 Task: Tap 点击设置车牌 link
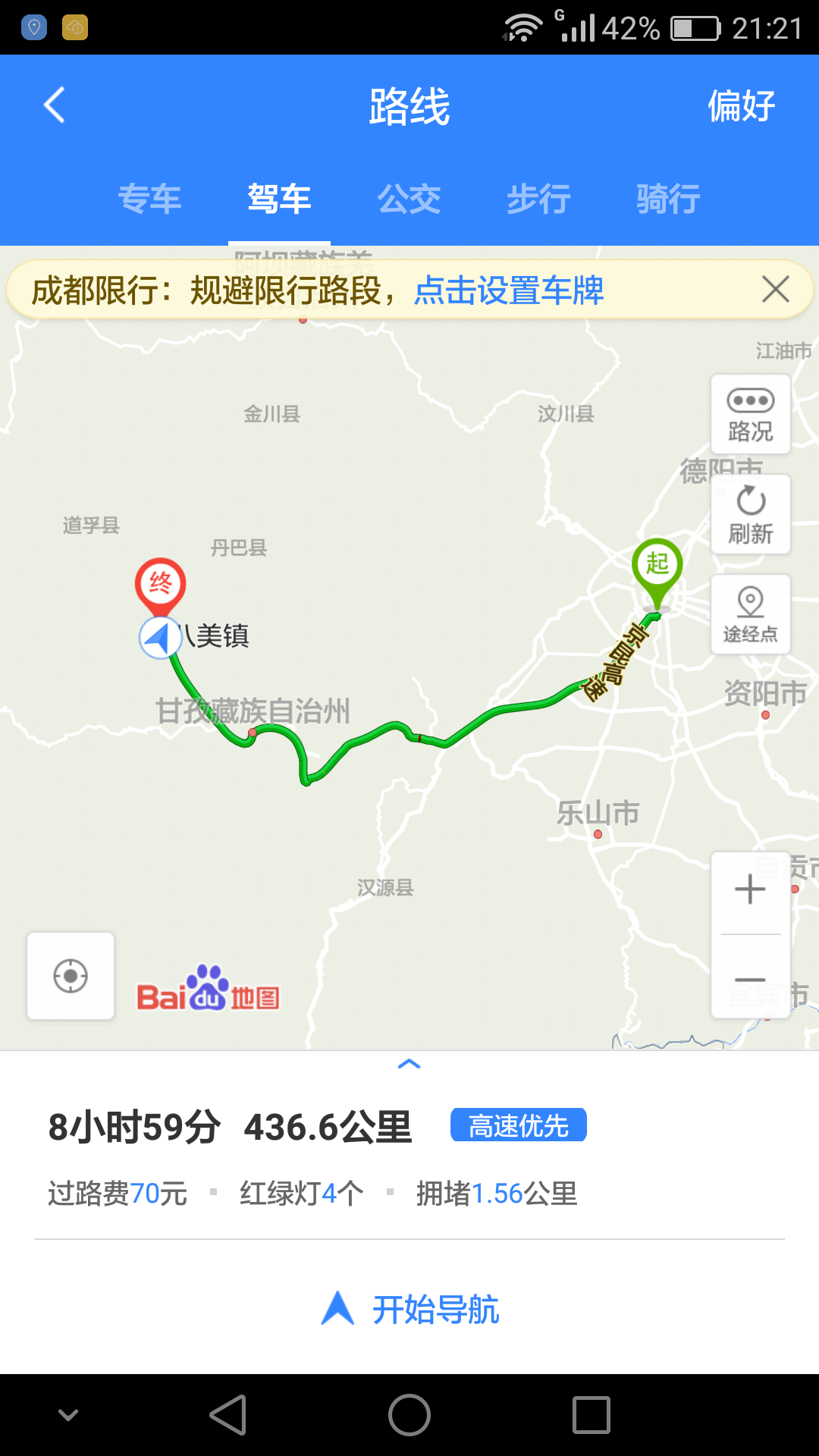pos(509,290)
